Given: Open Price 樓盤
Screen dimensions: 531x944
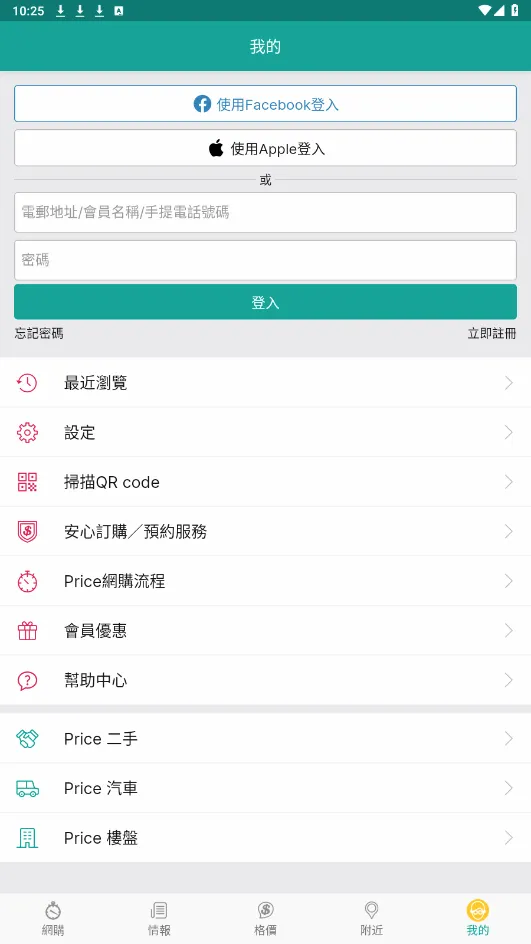Looking at the screenshot, I should (266, 837).
